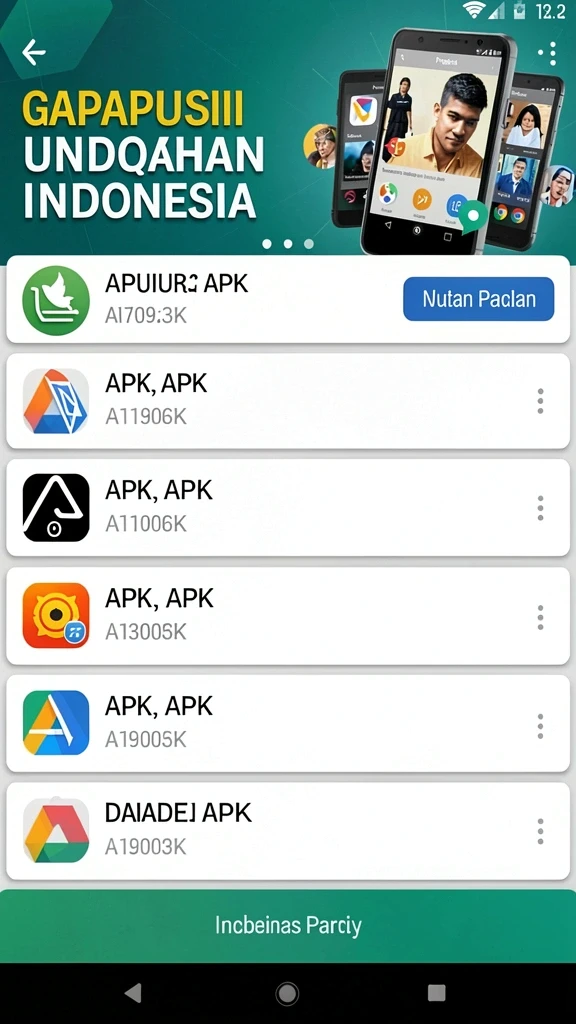Tap the Nutan Paclan button
The height and width of the screenshot is (1024, 576).
pos(479,298)
